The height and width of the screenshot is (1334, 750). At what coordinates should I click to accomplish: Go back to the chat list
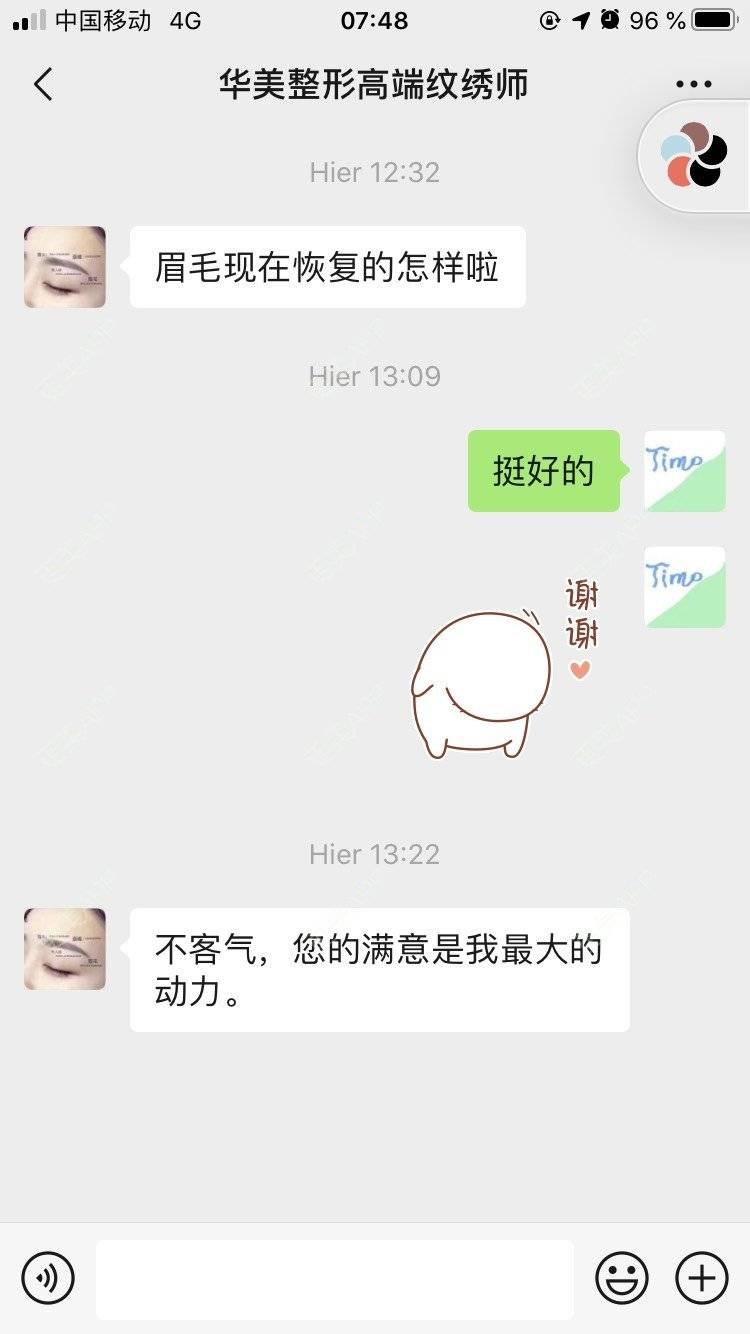click(x=43, y=85)
